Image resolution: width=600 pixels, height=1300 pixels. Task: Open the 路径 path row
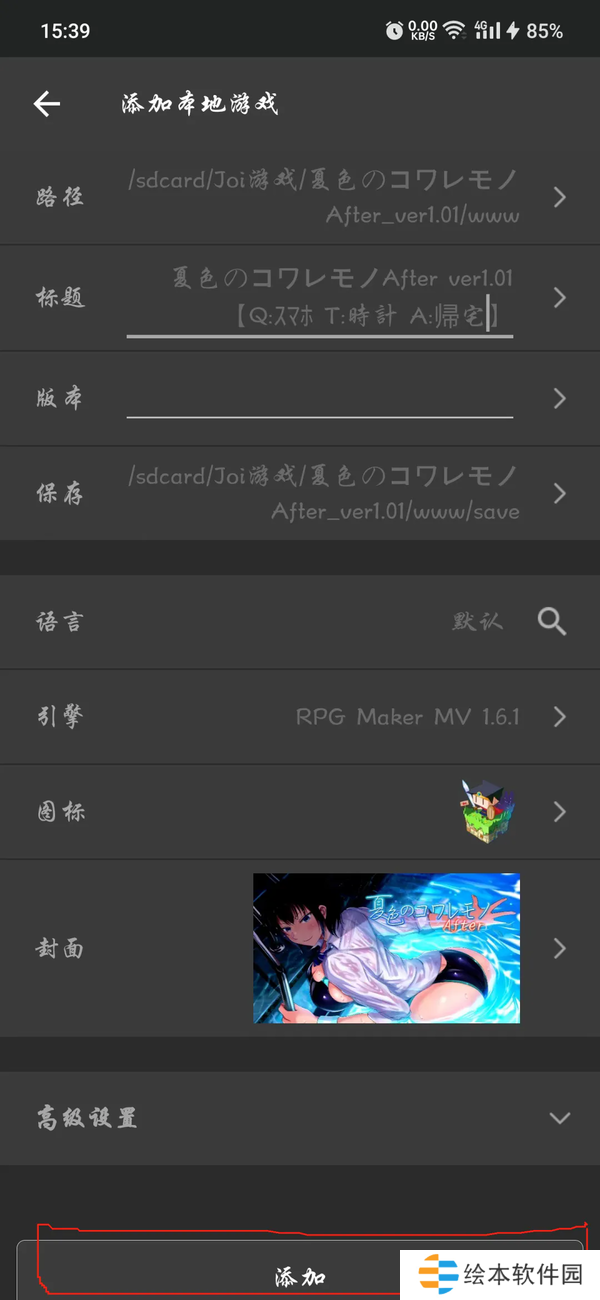pyautogui.click(x=300, y=197)
